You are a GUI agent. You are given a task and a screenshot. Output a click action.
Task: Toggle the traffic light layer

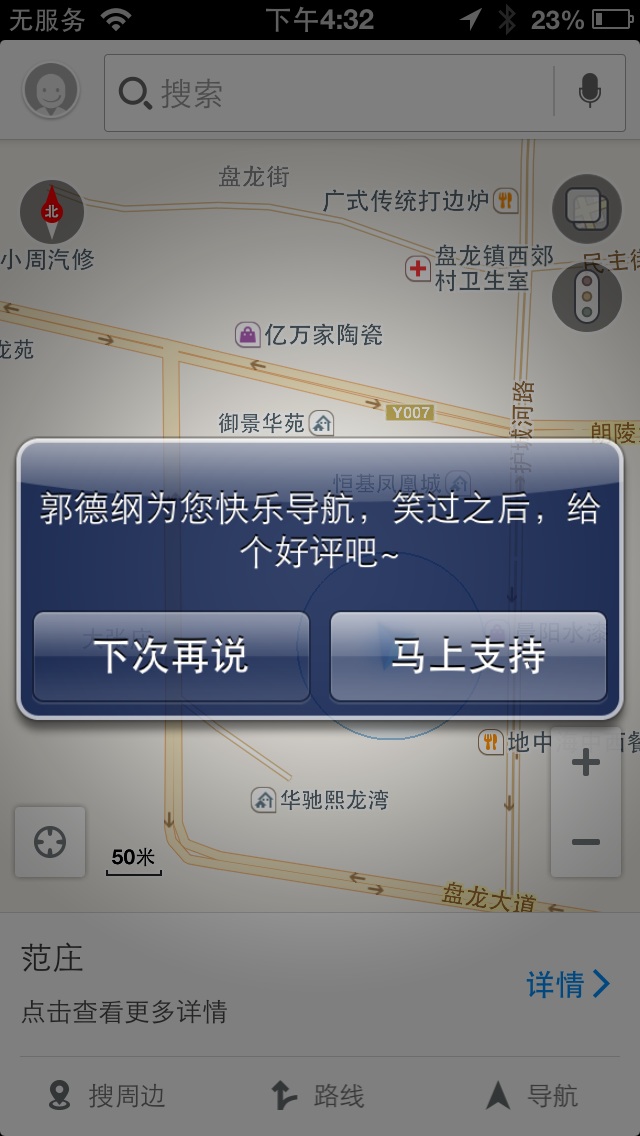pyautogui.click(x=587, y=296)
